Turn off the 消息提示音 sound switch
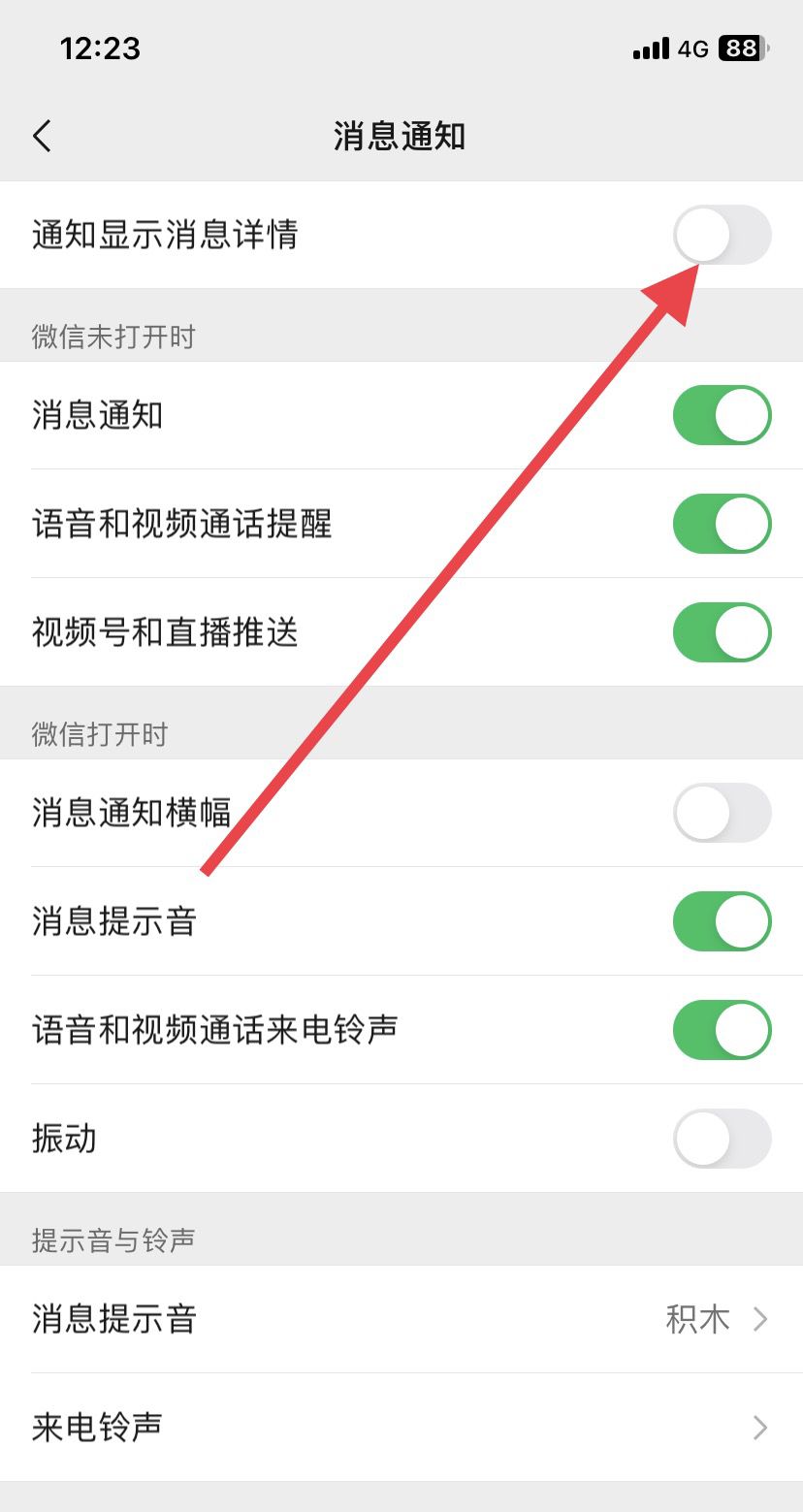803x1512 pixels. [722, 922]
